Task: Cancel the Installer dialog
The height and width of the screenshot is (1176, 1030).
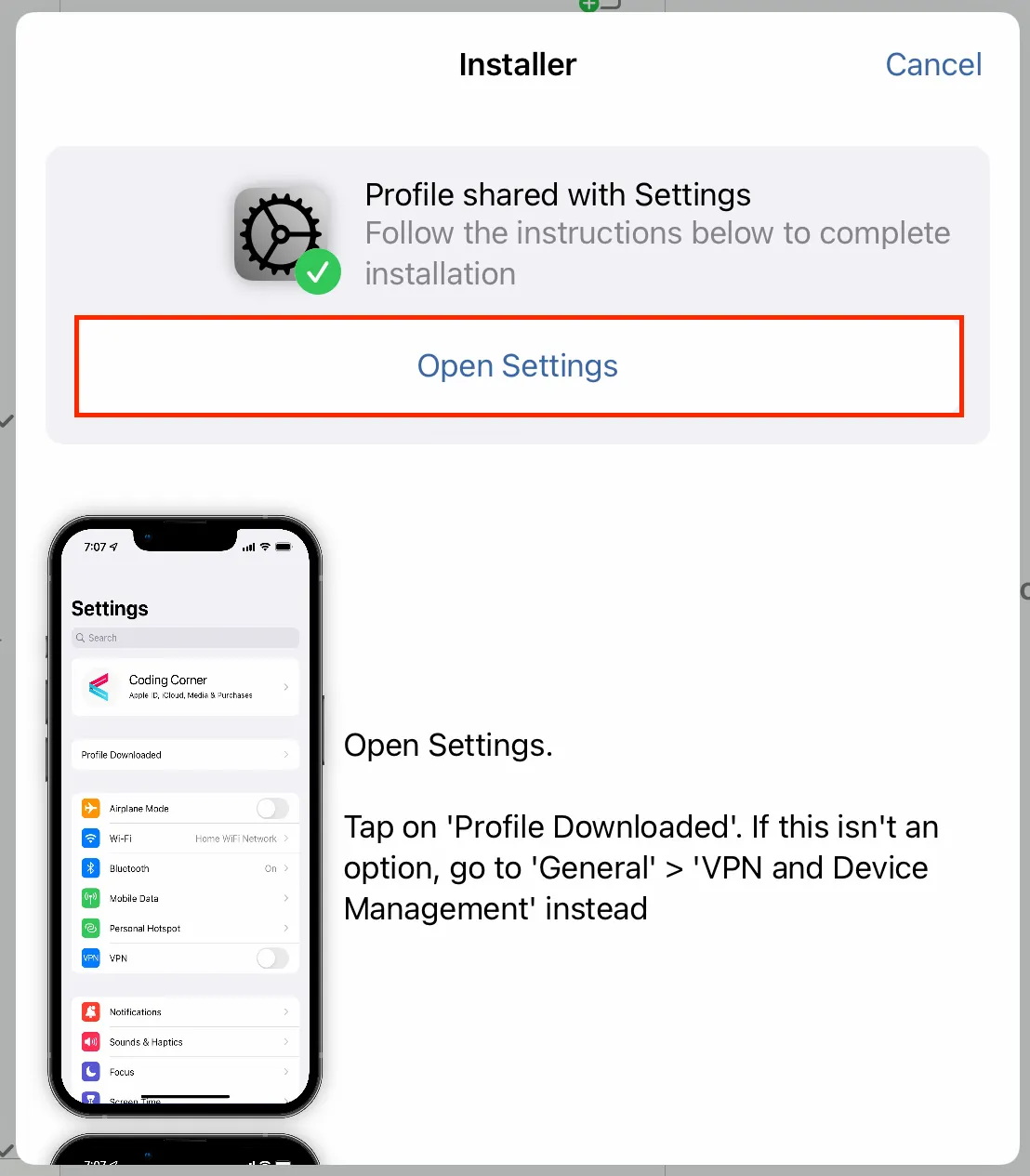Action: (x=933, y=64)
